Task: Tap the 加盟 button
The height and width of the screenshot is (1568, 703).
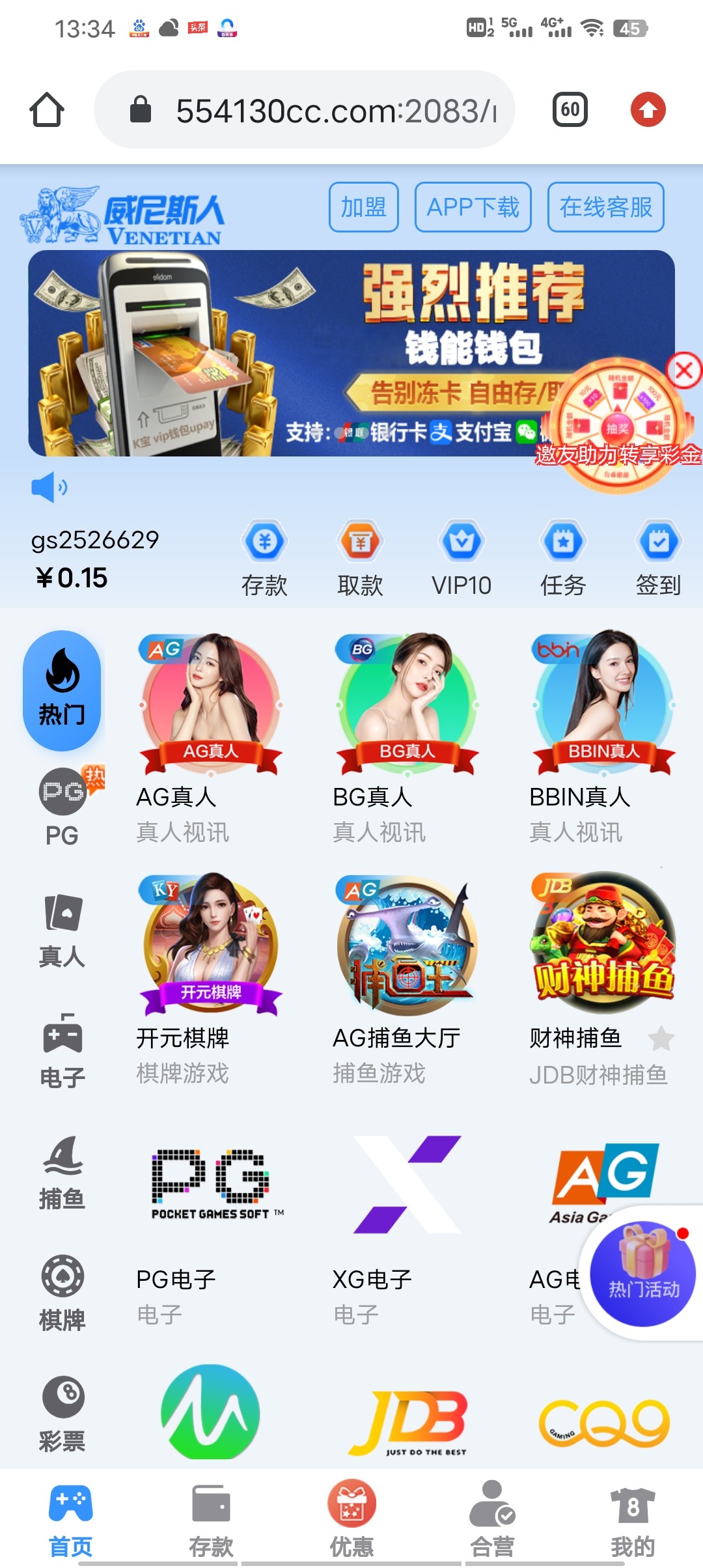Action: pyautogui.click(x=363, y=207)
